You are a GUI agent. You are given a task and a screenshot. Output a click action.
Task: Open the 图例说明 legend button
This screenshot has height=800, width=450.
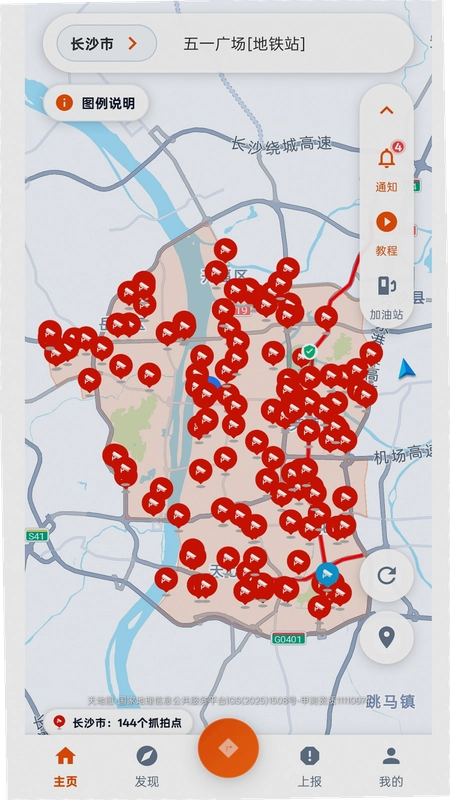coord(96,104)
